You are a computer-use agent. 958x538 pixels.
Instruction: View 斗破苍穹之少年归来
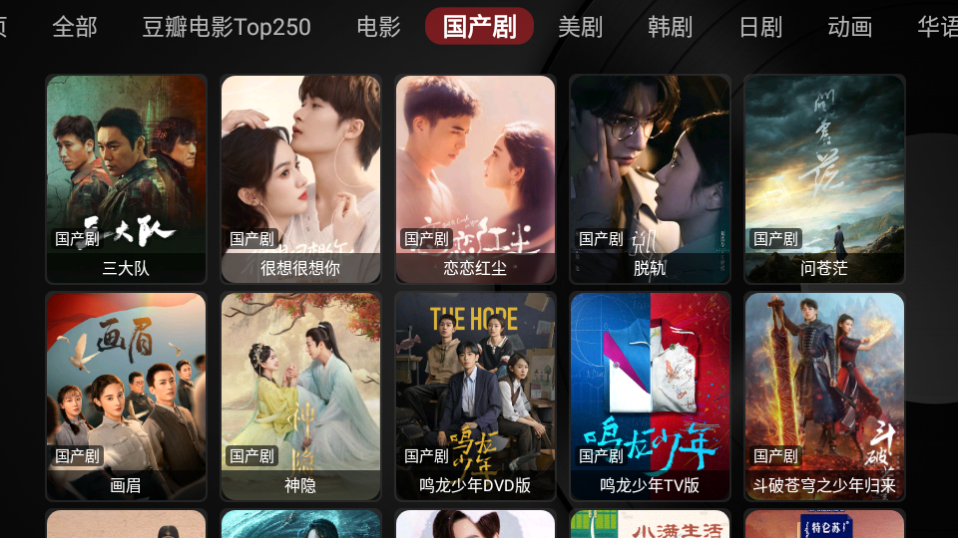[x=824, y=395]
